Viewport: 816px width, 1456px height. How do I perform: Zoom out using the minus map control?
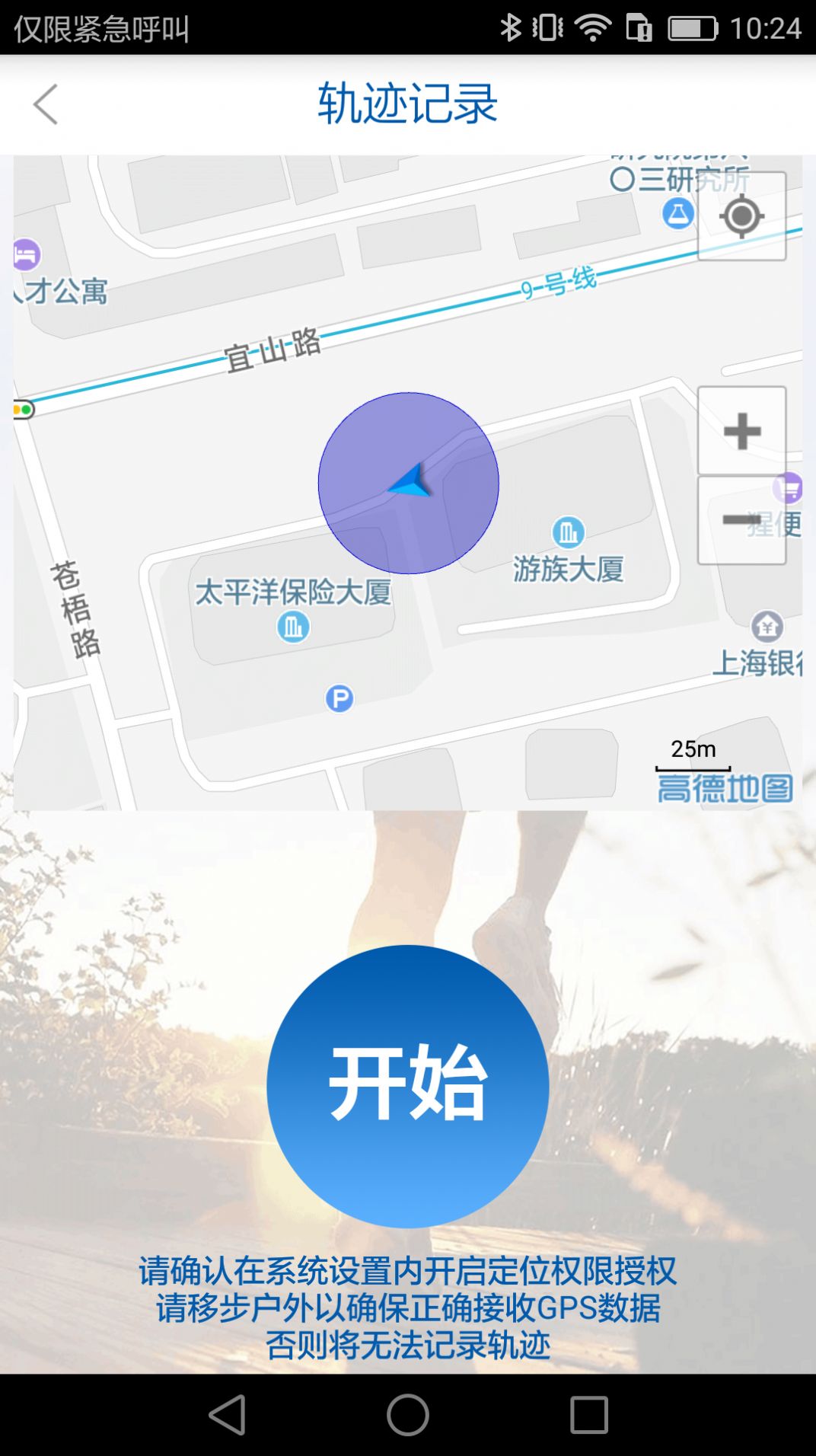743,522
